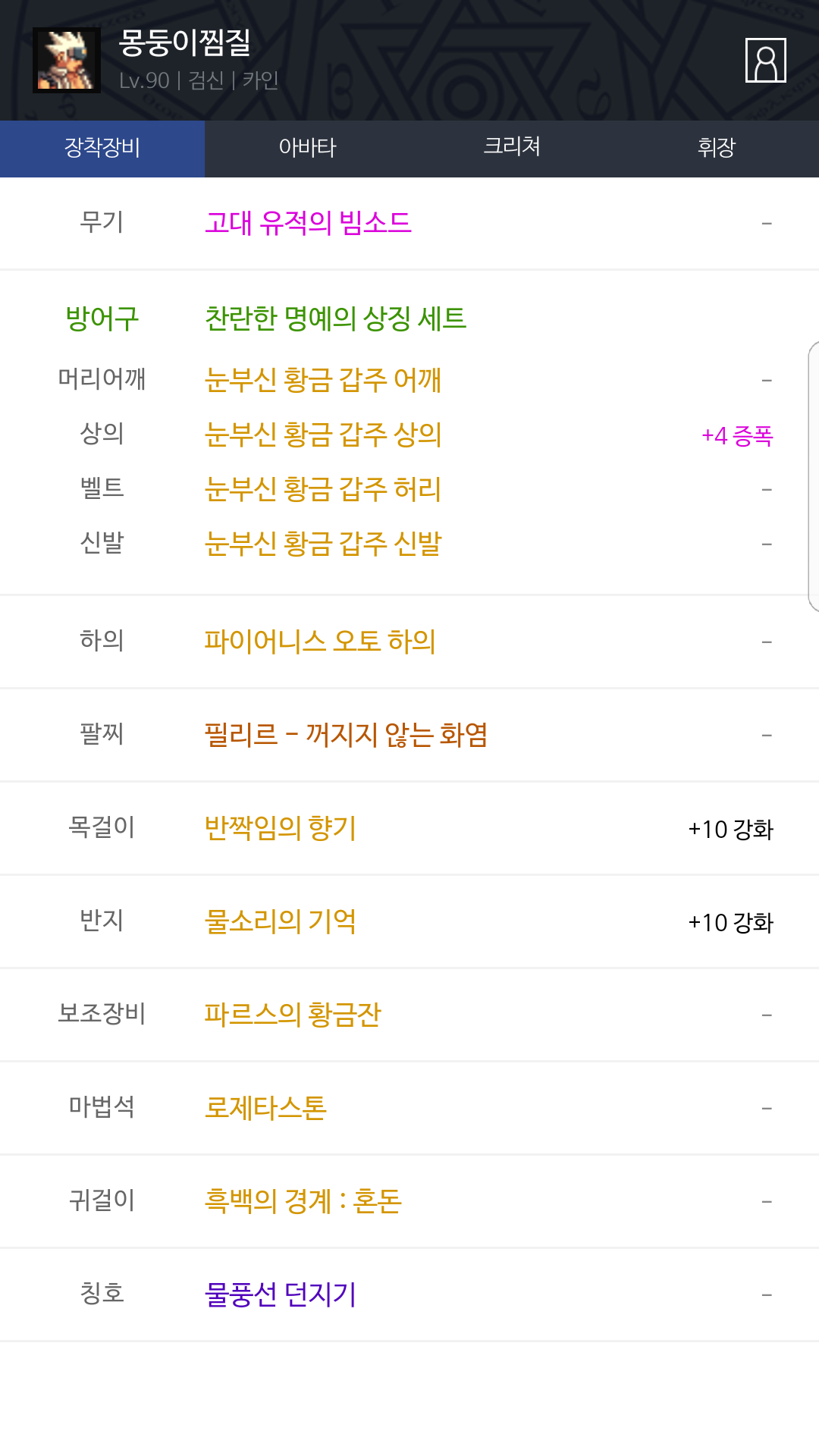Viewport: 819px width, 1456px height.
Task: Open weapon item 고대 유적의 빔소드
Action: [308, 223]
